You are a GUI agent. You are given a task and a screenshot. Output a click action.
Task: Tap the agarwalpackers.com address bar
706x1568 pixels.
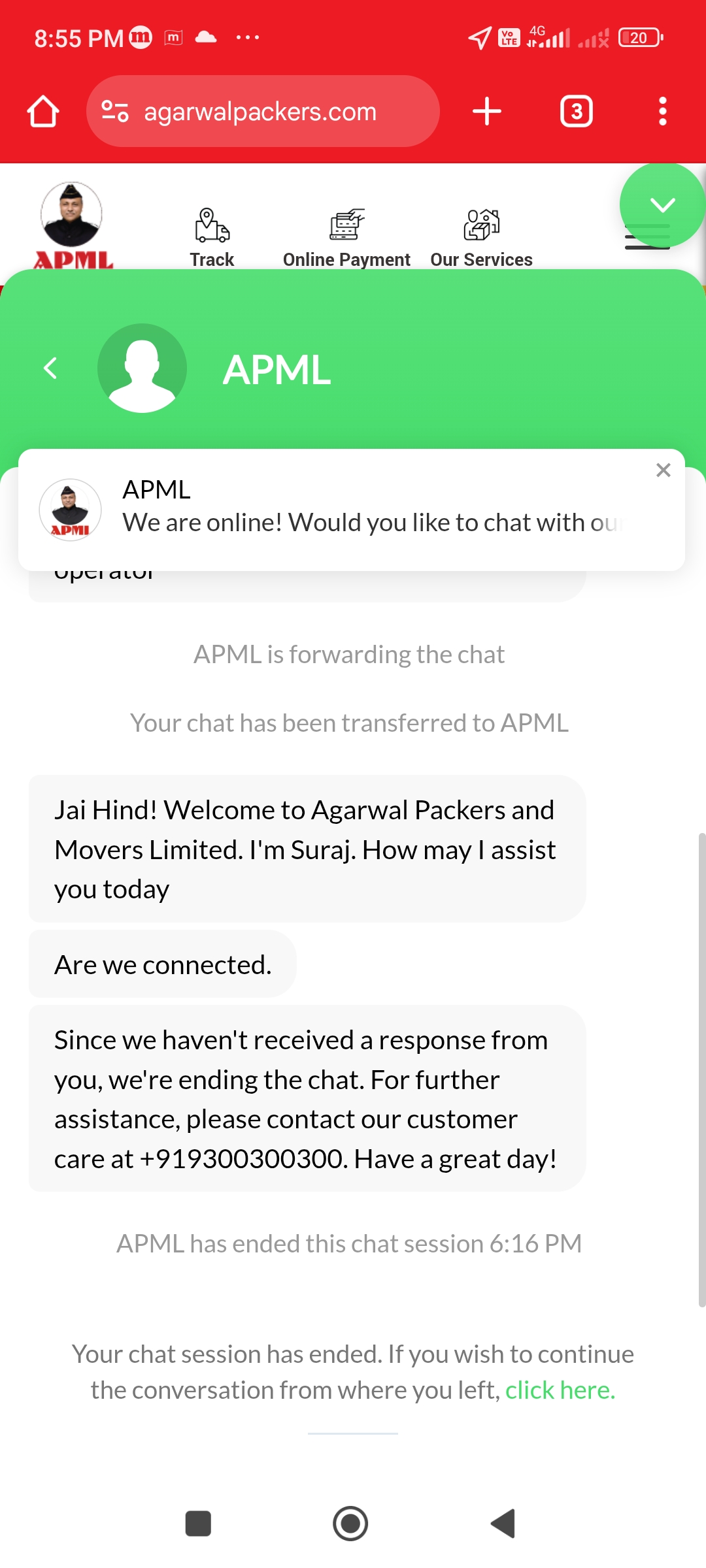pyautogui.click(x=263, y=111)
